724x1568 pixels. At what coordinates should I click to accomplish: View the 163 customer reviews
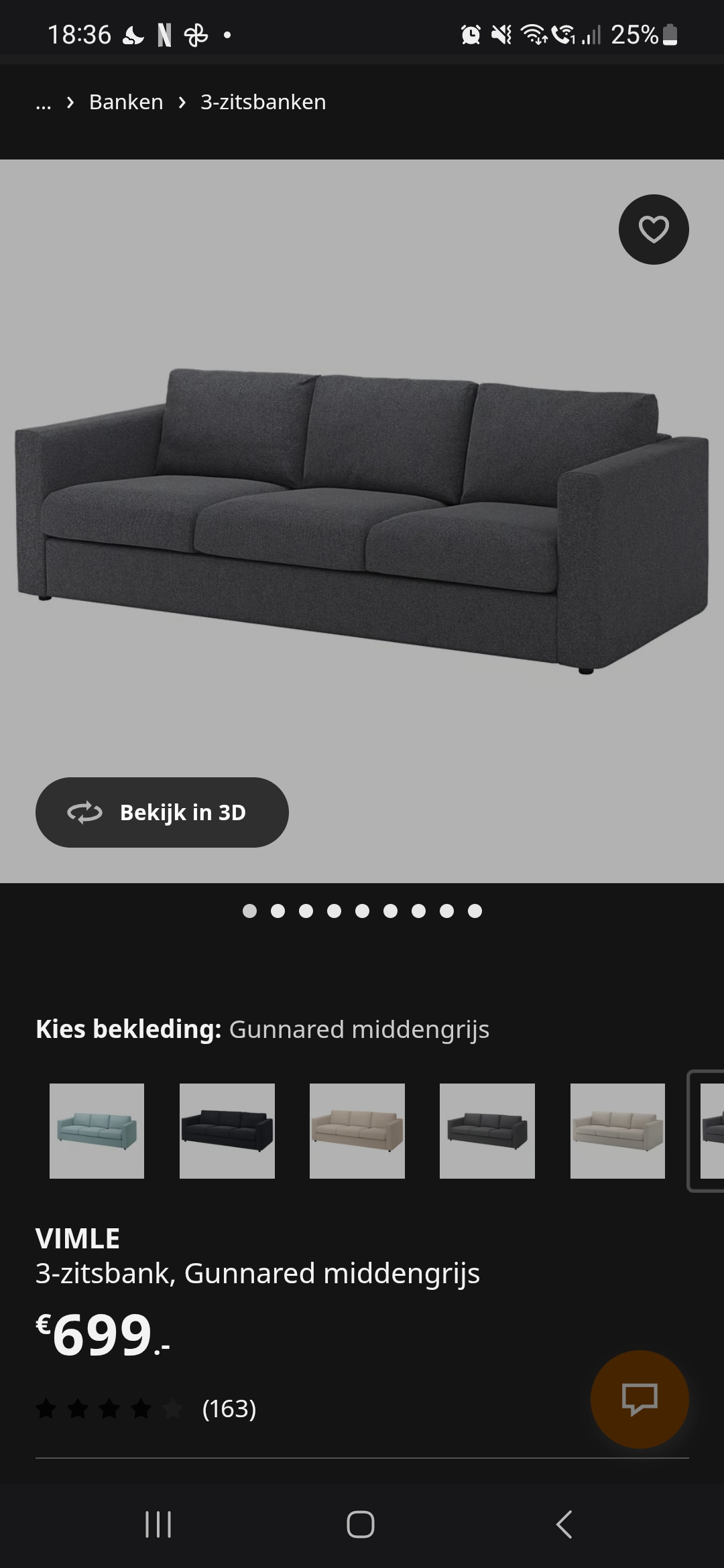tap(229, 1409)
